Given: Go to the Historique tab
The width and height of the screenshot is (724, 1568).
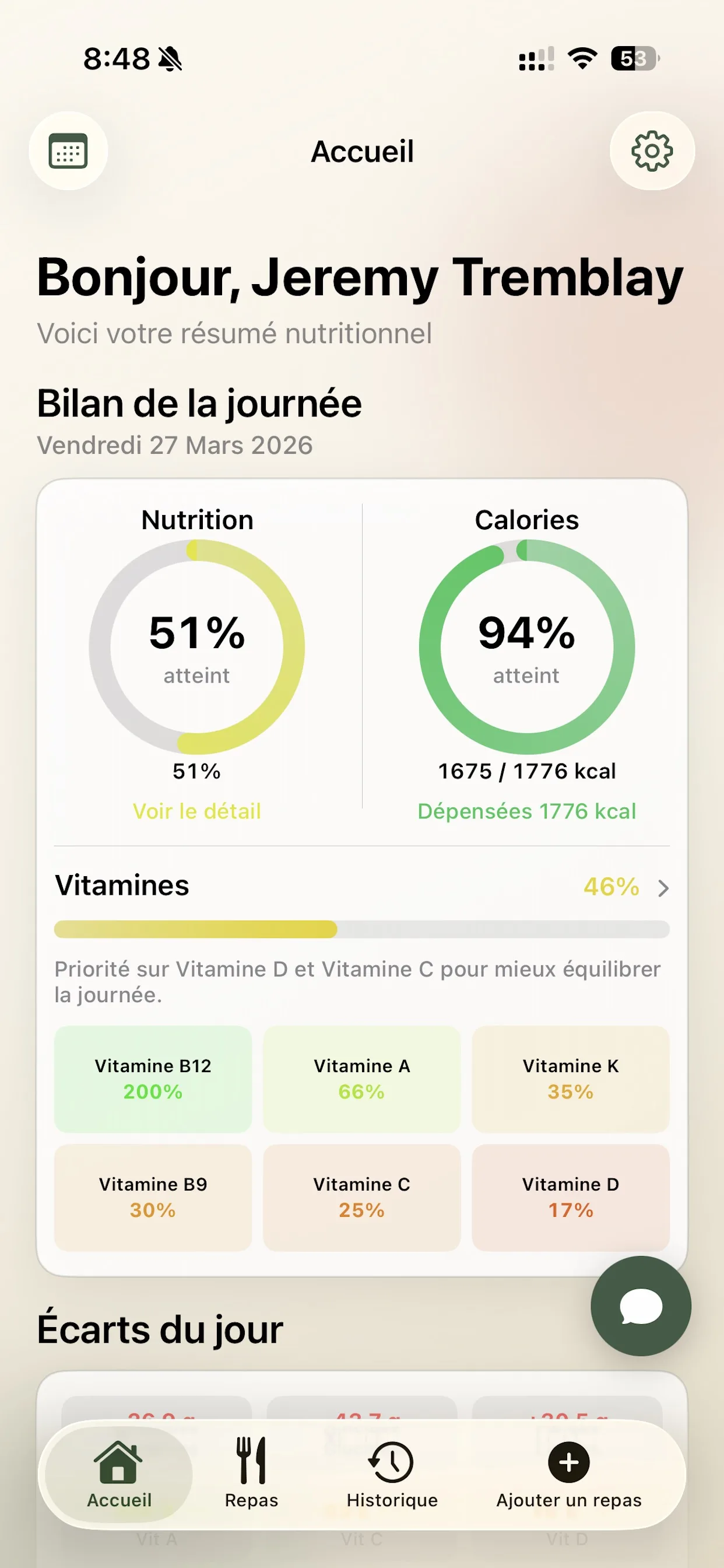Looking at the screenshot, I should [392, 1473].
